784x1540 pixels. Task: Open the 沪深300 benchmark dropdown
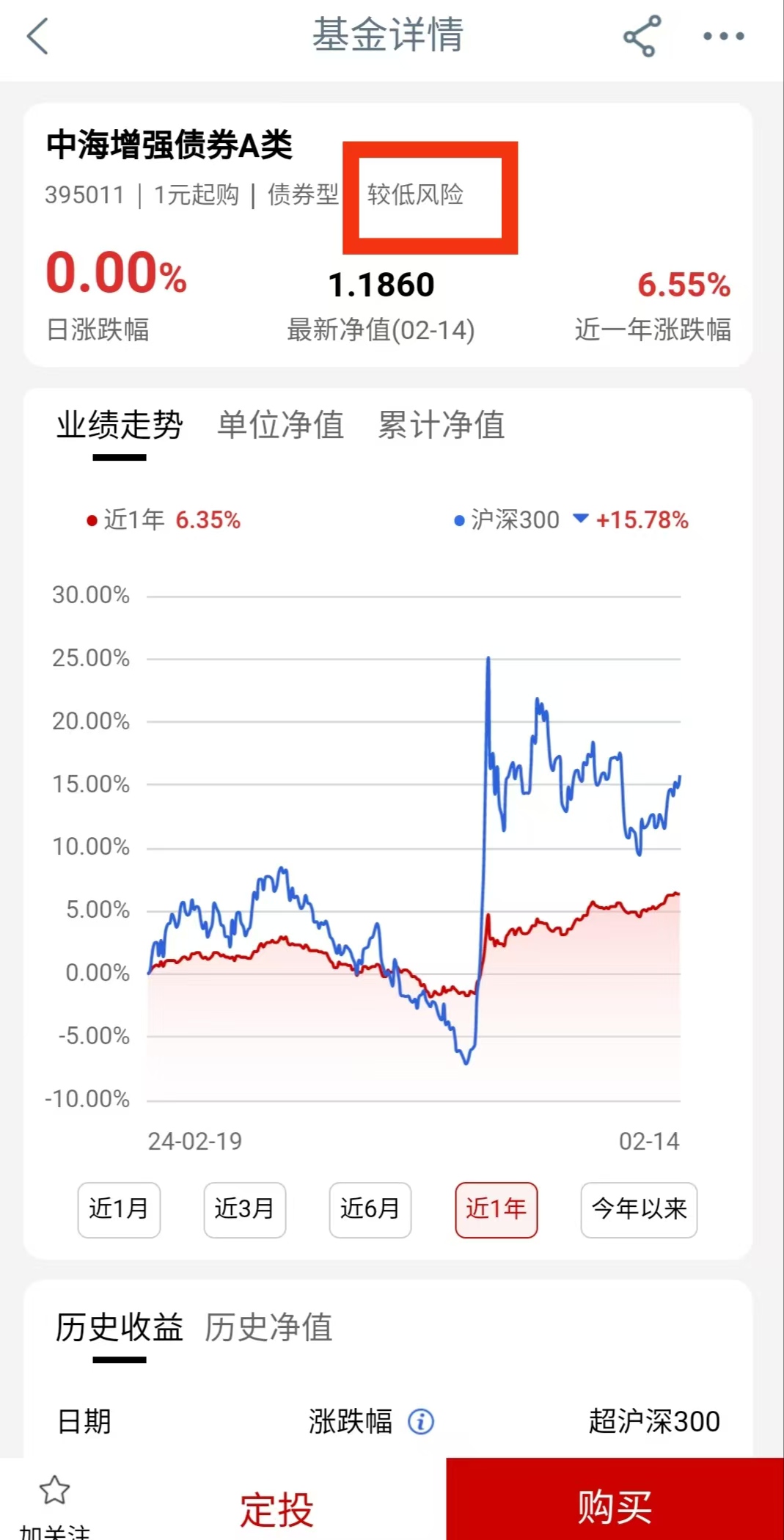pos(580,519)
